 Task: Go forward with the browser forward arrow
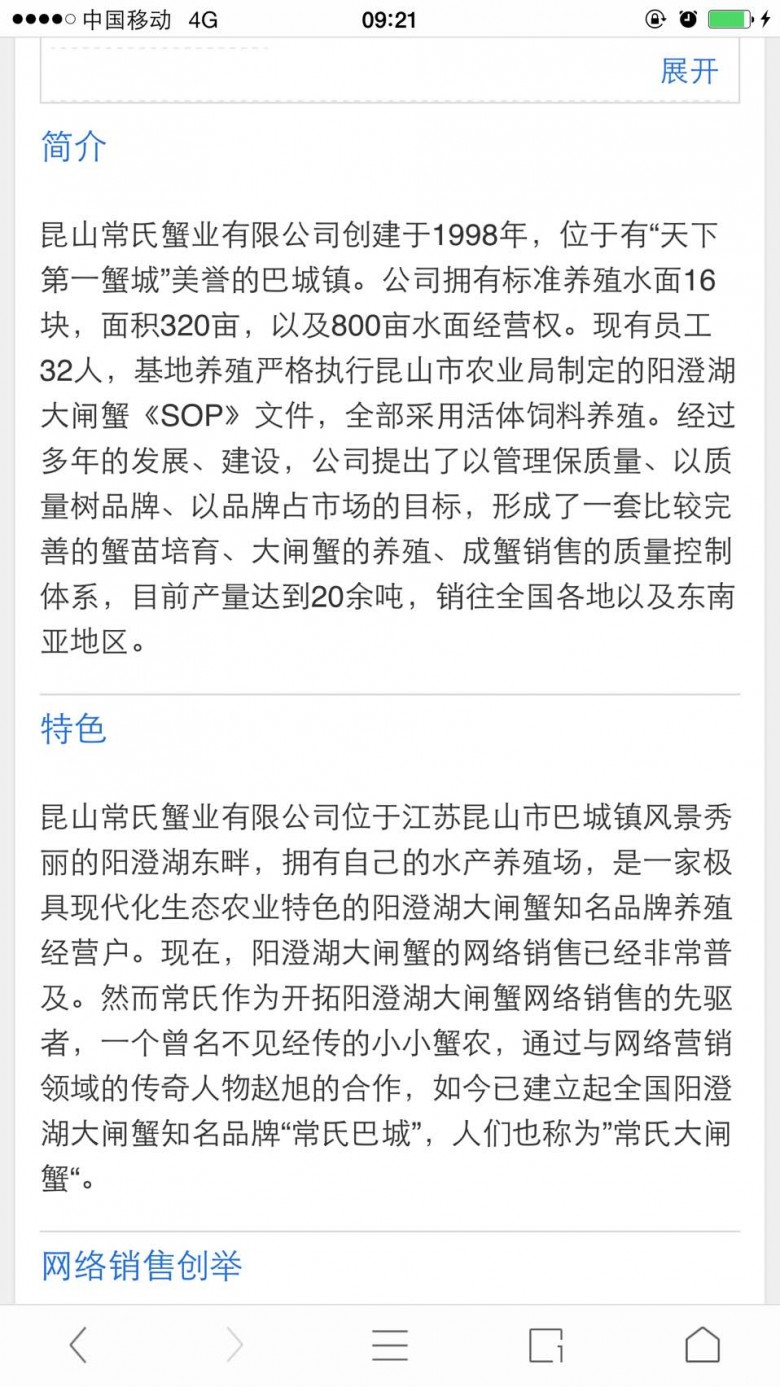tap(234, 1345)
